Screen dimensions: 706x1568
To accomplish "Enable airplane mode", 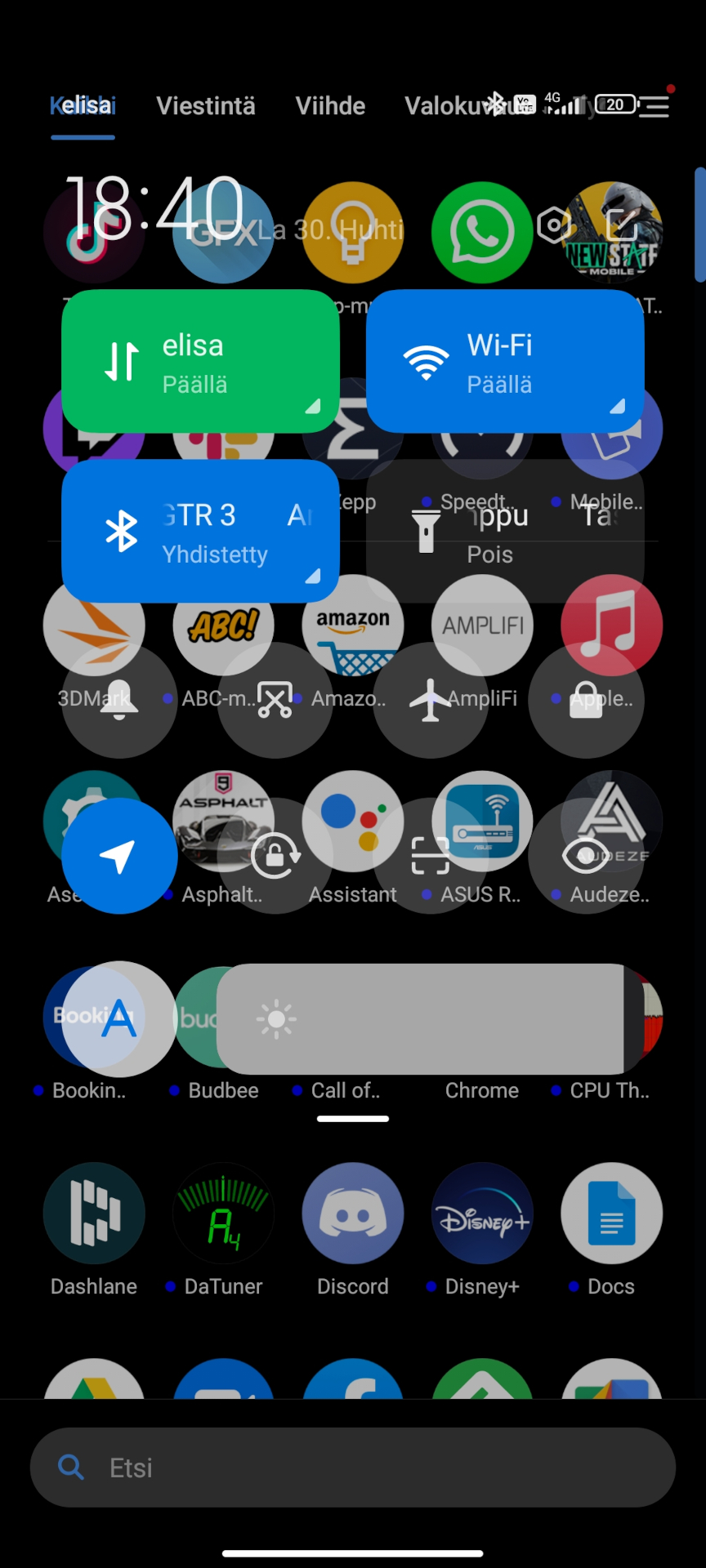I will tap(431, 700).
